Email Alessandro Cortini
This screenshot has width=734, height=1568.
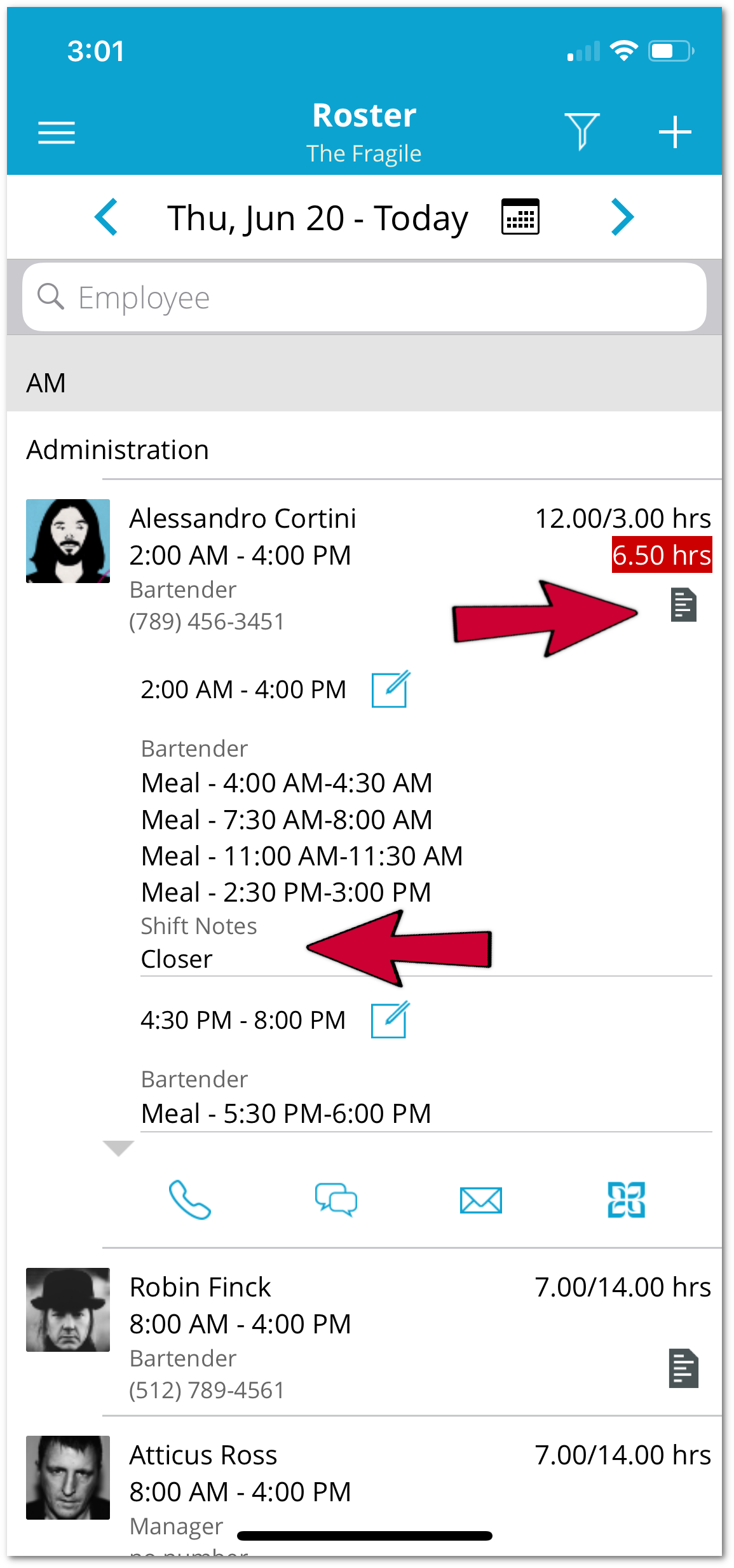coord(481,1200)
